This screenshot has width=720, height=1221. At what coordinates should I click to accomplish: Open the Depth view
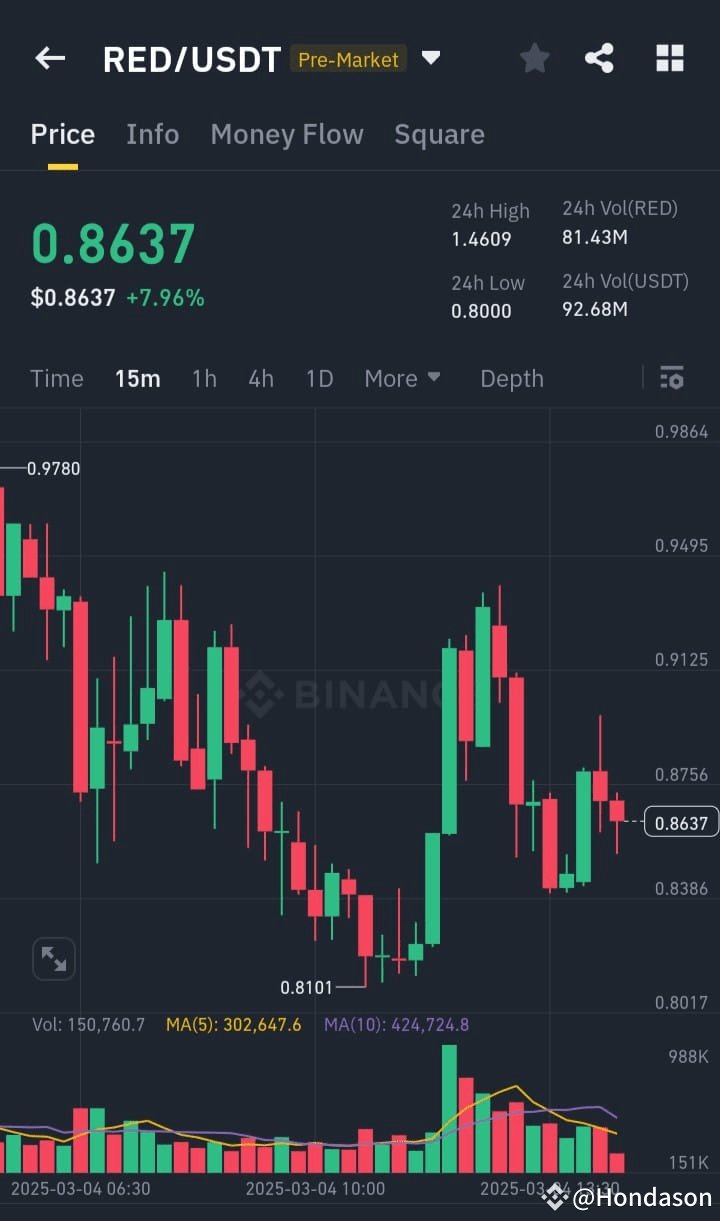pos(511,378)
